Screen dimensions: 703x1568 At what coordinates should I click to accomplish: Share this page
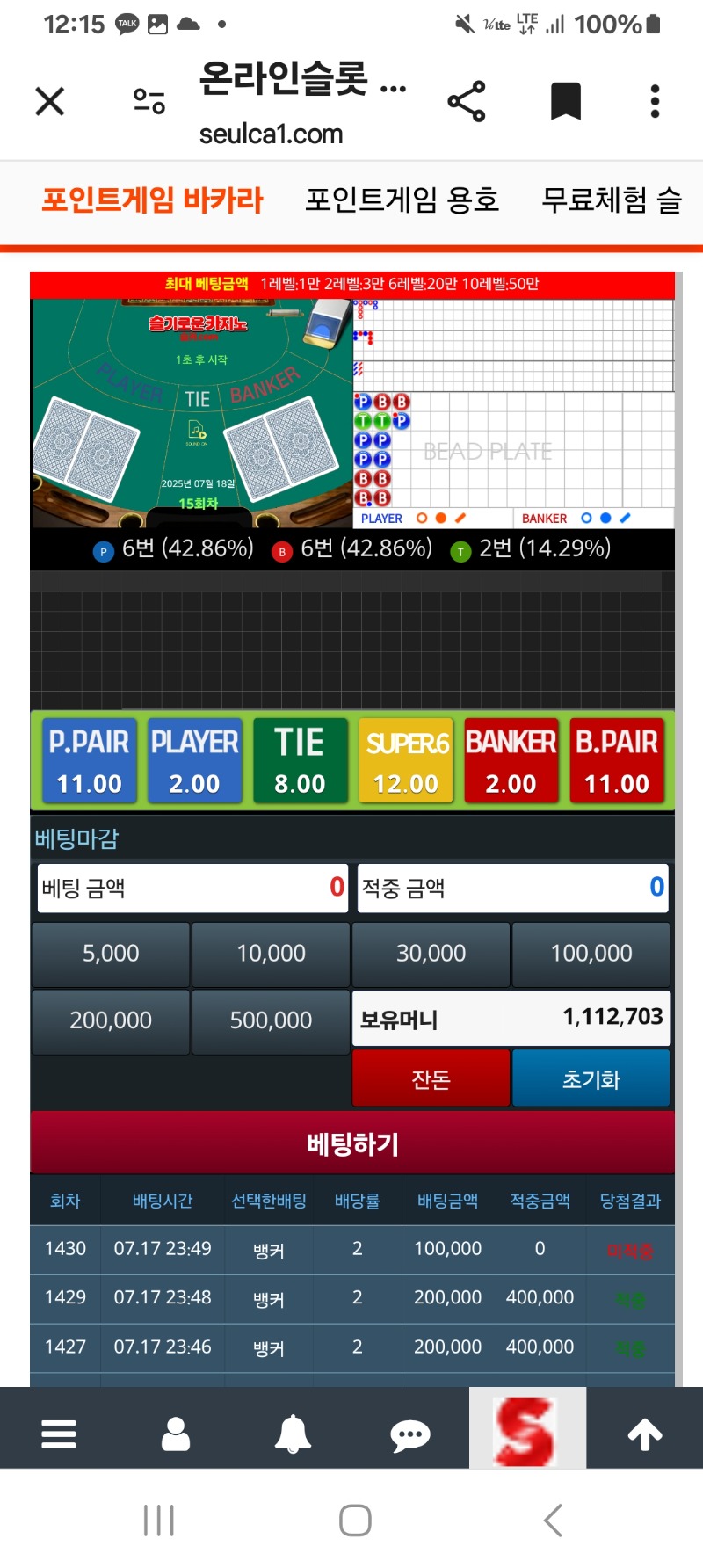[466, 101]
